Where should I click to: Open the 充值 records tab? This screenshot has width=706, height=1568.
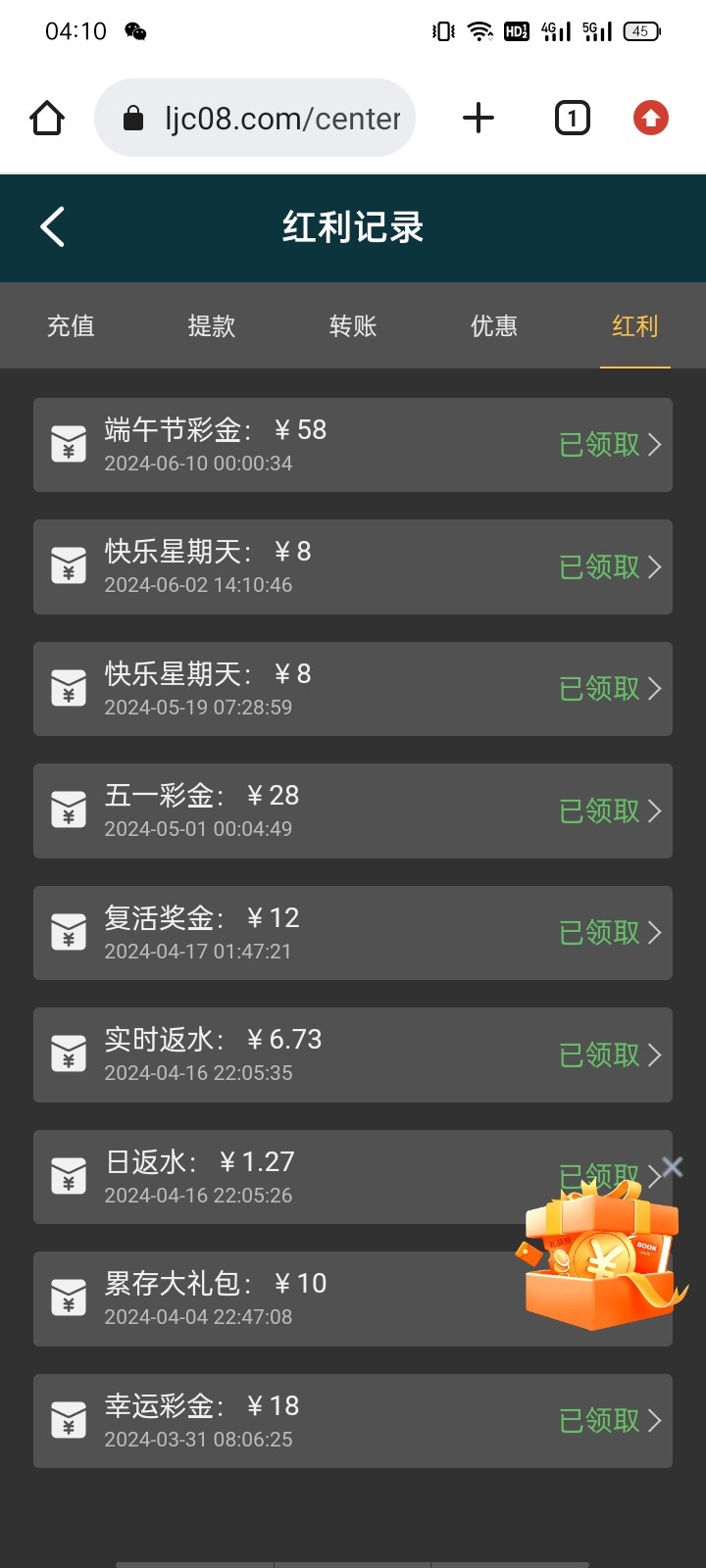(70, 326)
